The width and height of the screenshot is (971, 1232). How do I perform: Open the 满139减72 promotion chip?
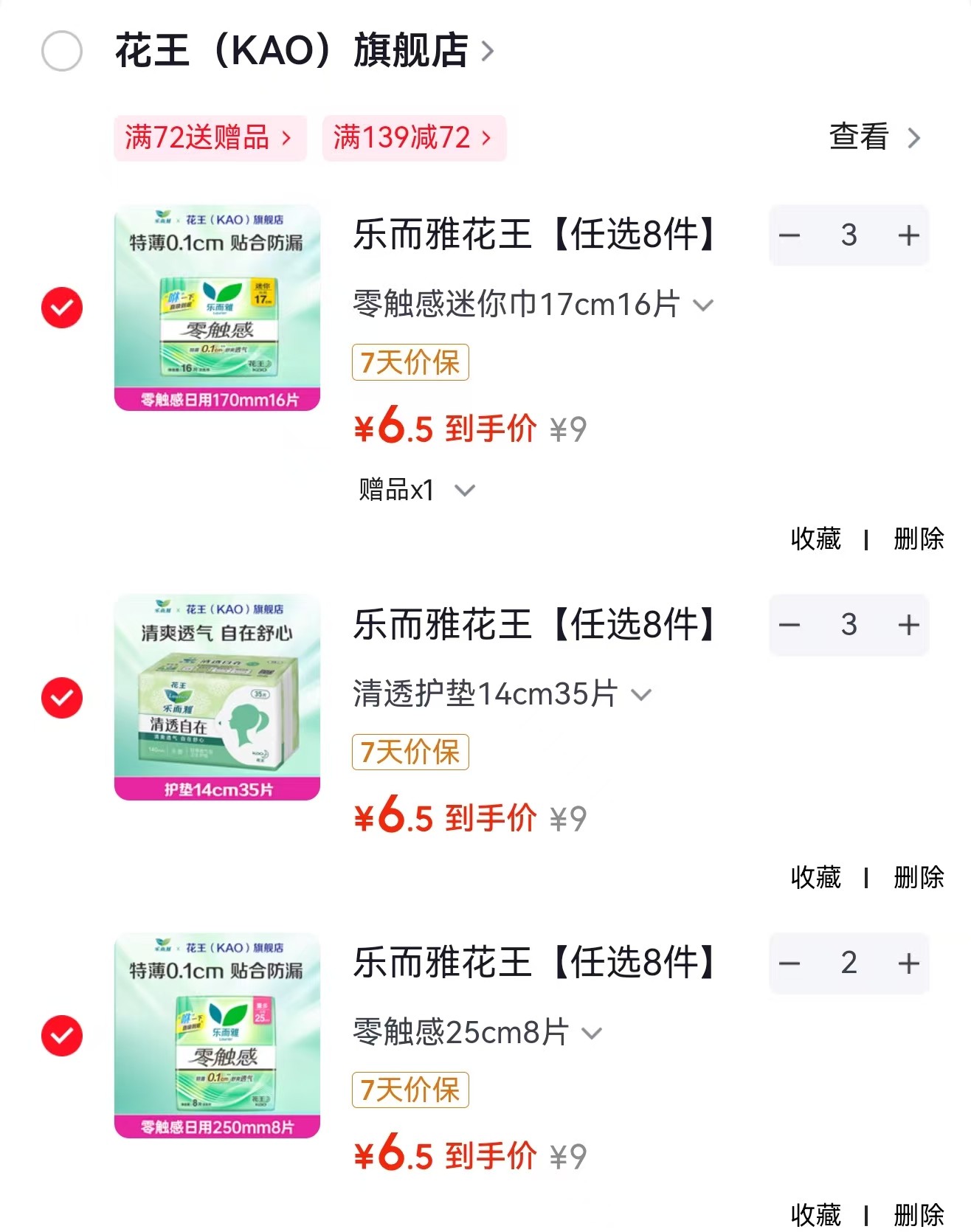pos(413,138)
